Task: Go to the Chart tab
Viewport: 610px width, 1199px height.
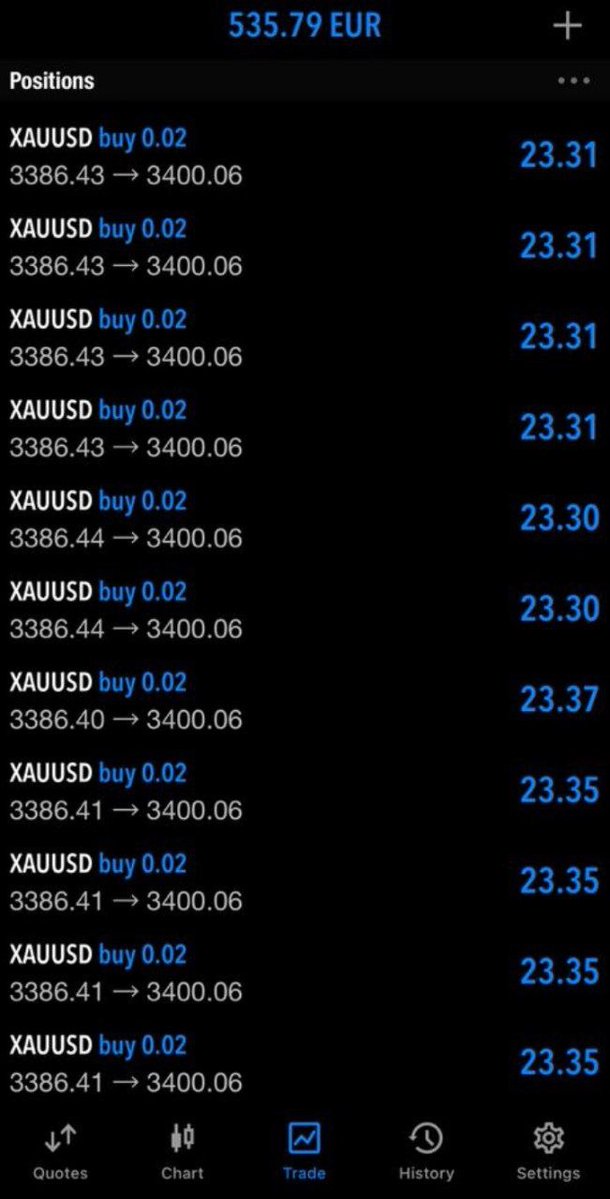Action: [x=183, y=1153]
